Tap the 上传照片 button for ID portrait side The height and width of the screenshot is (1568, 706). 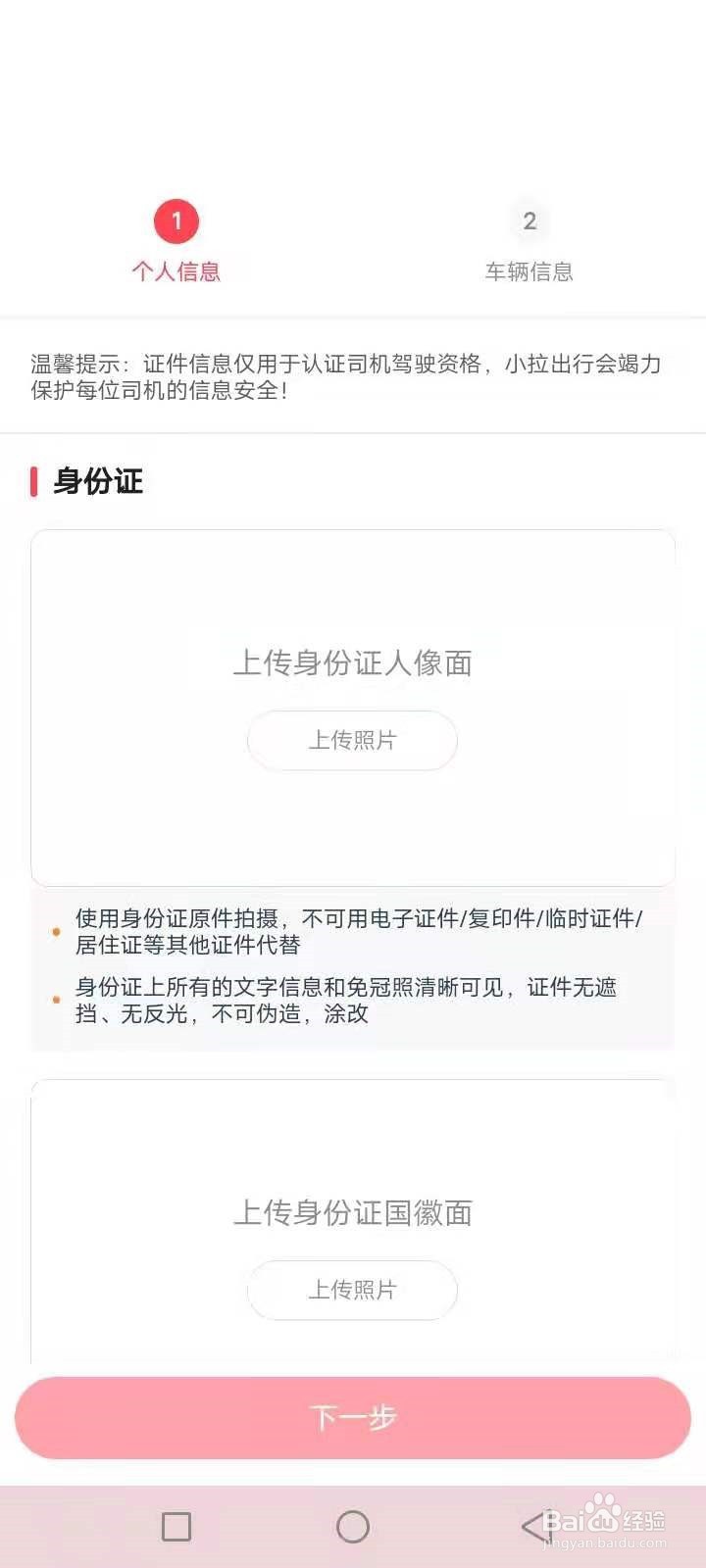(352, 741)
